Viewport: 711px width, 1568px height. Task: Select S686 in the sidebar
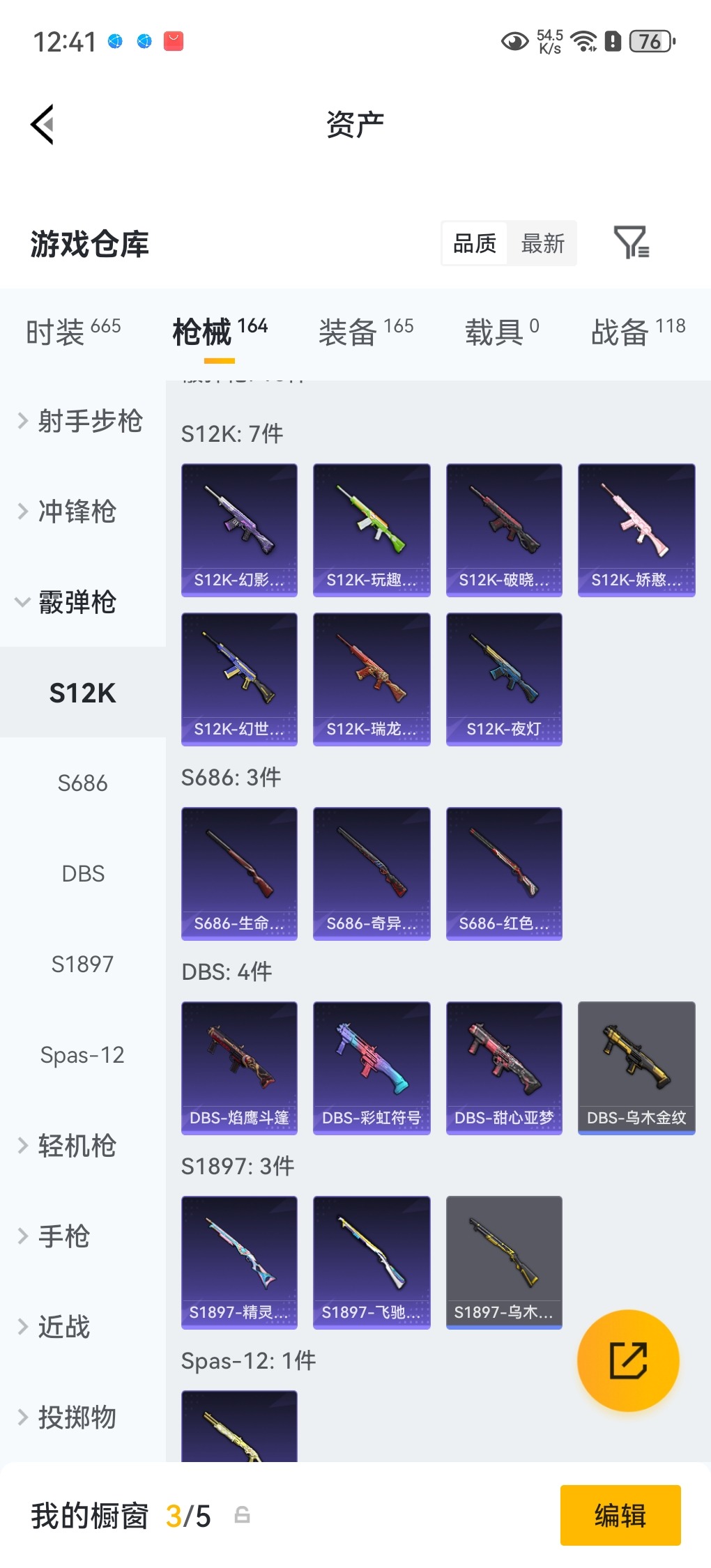(84, 783)
